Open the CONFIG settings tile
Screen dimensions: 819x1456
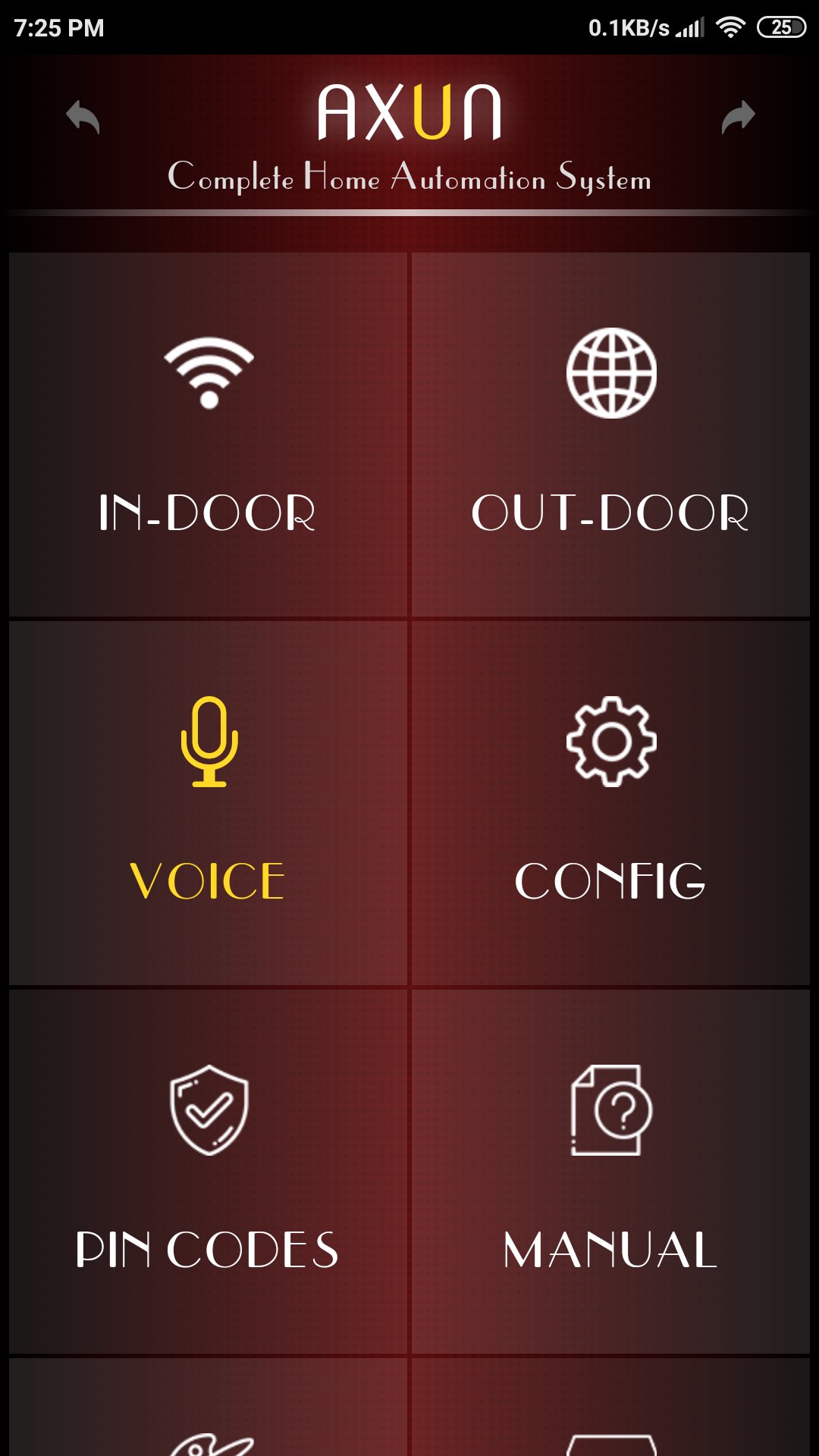611,803
